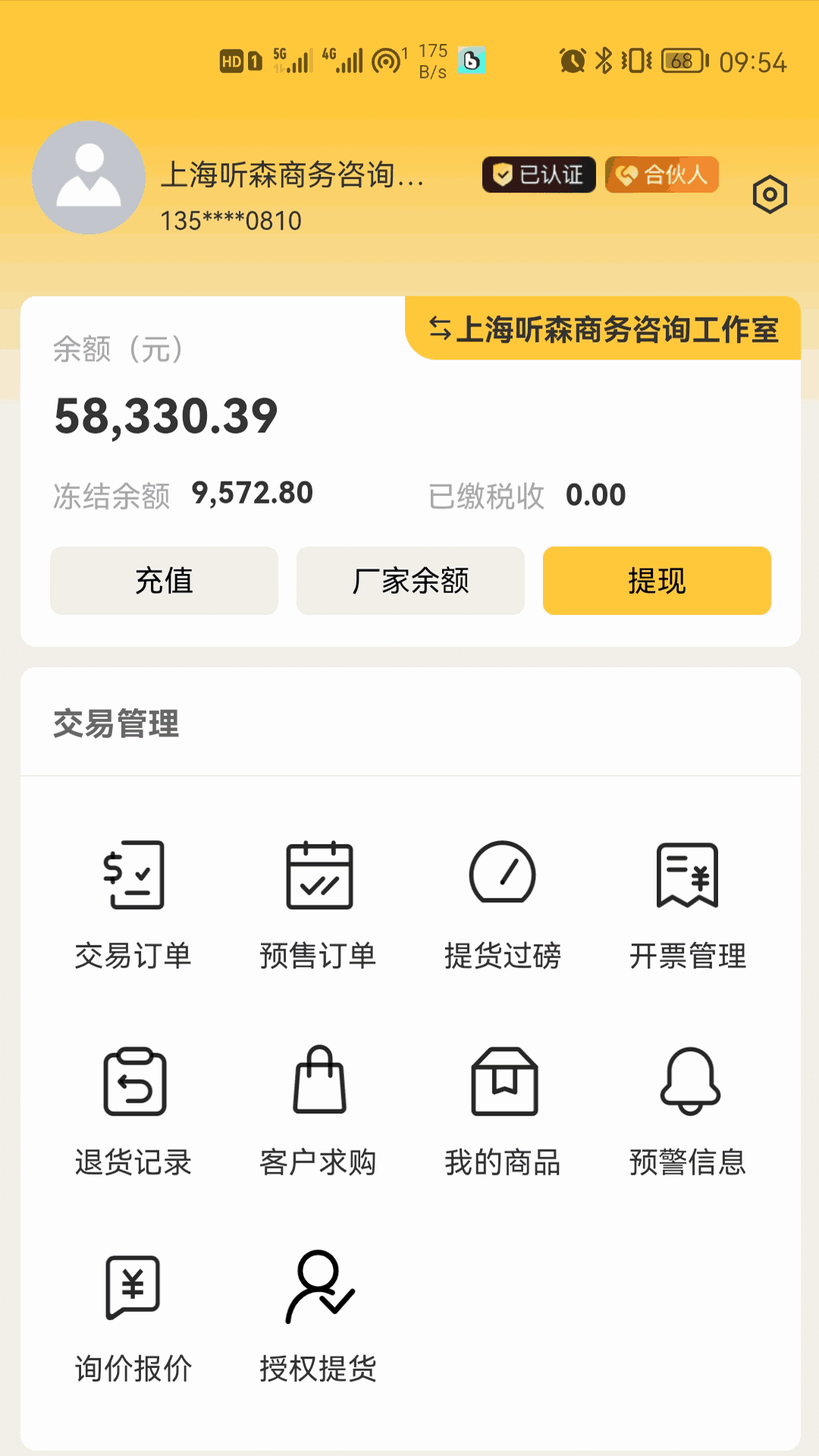This screenshot has width=819, height=1456.
Task: Open 开票管理 invoice management
Action: pos(688,904)
